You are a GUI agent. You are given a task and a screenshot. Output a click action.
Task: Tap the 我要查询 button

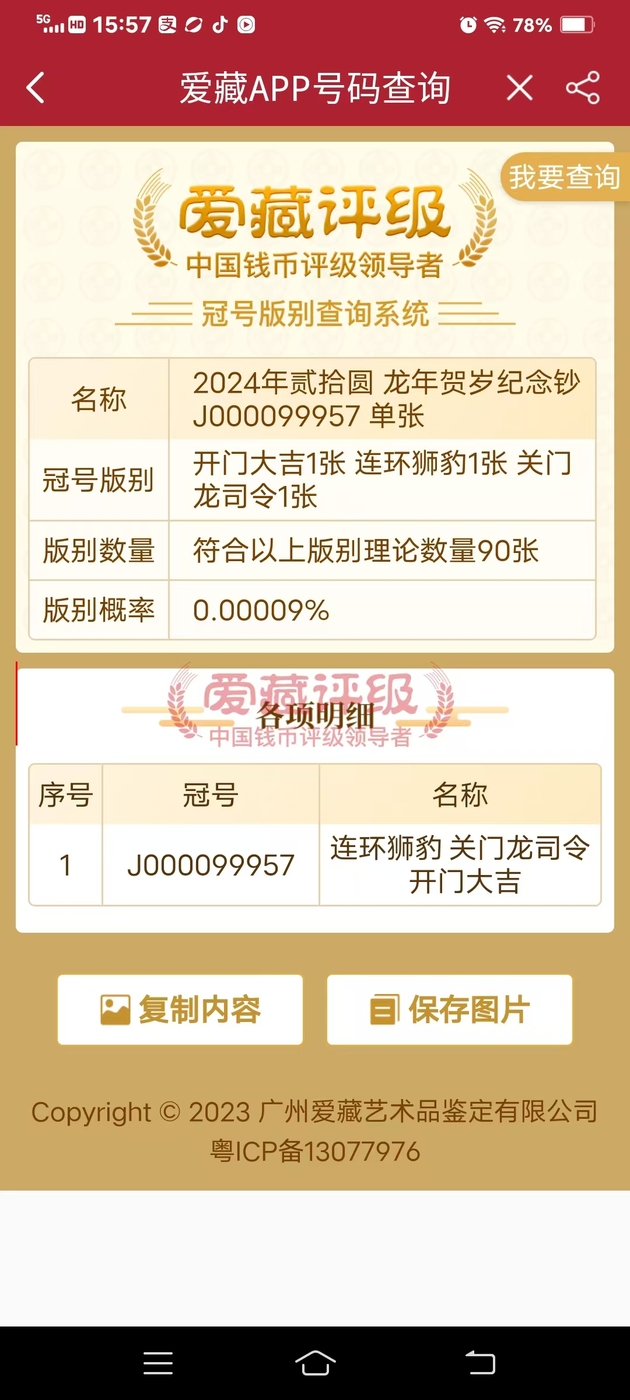pos(564,177)
